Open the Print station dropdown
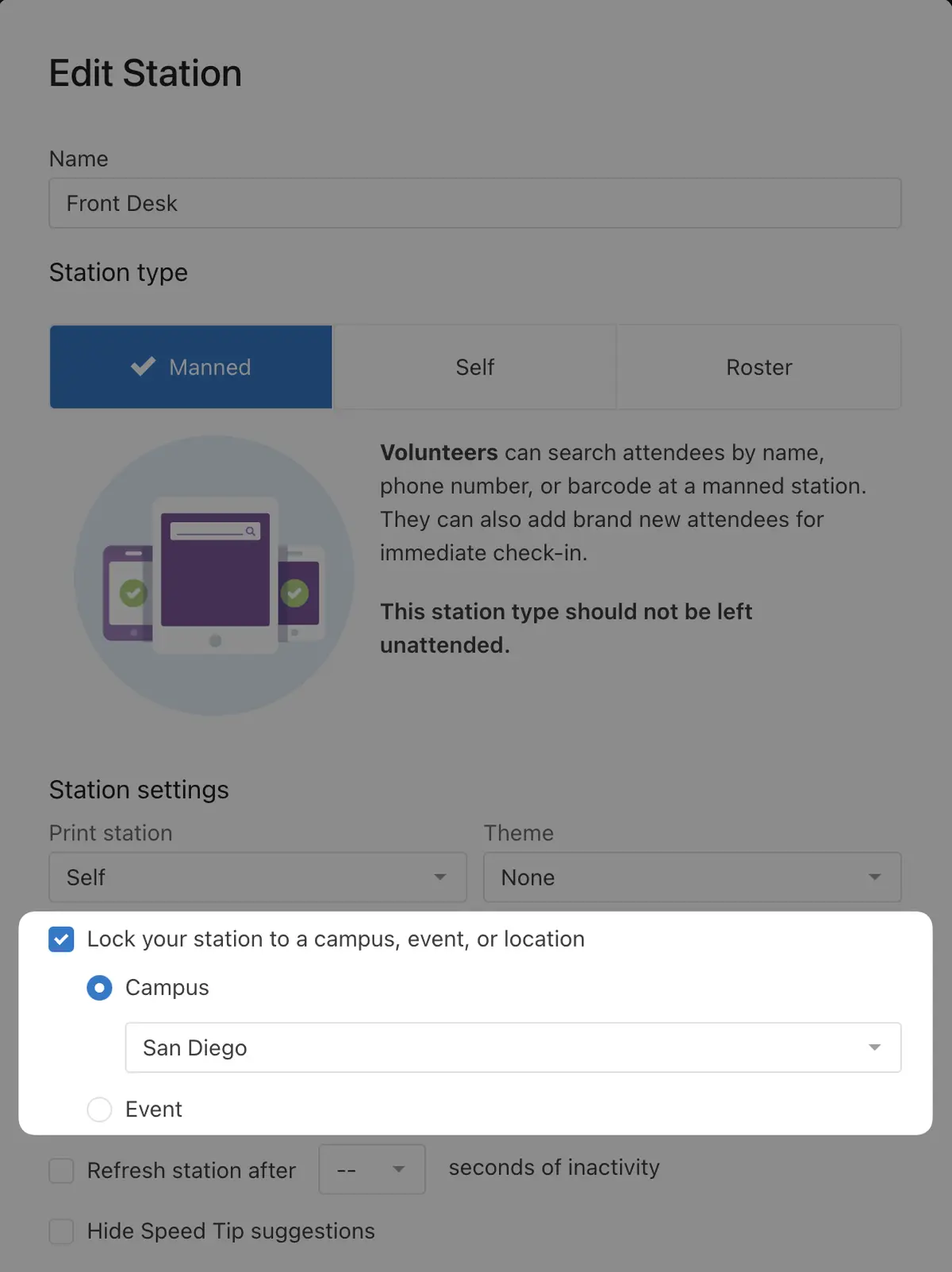This screenshot has width=952, height=1272. pyautogui.click(x=258, y=877)
